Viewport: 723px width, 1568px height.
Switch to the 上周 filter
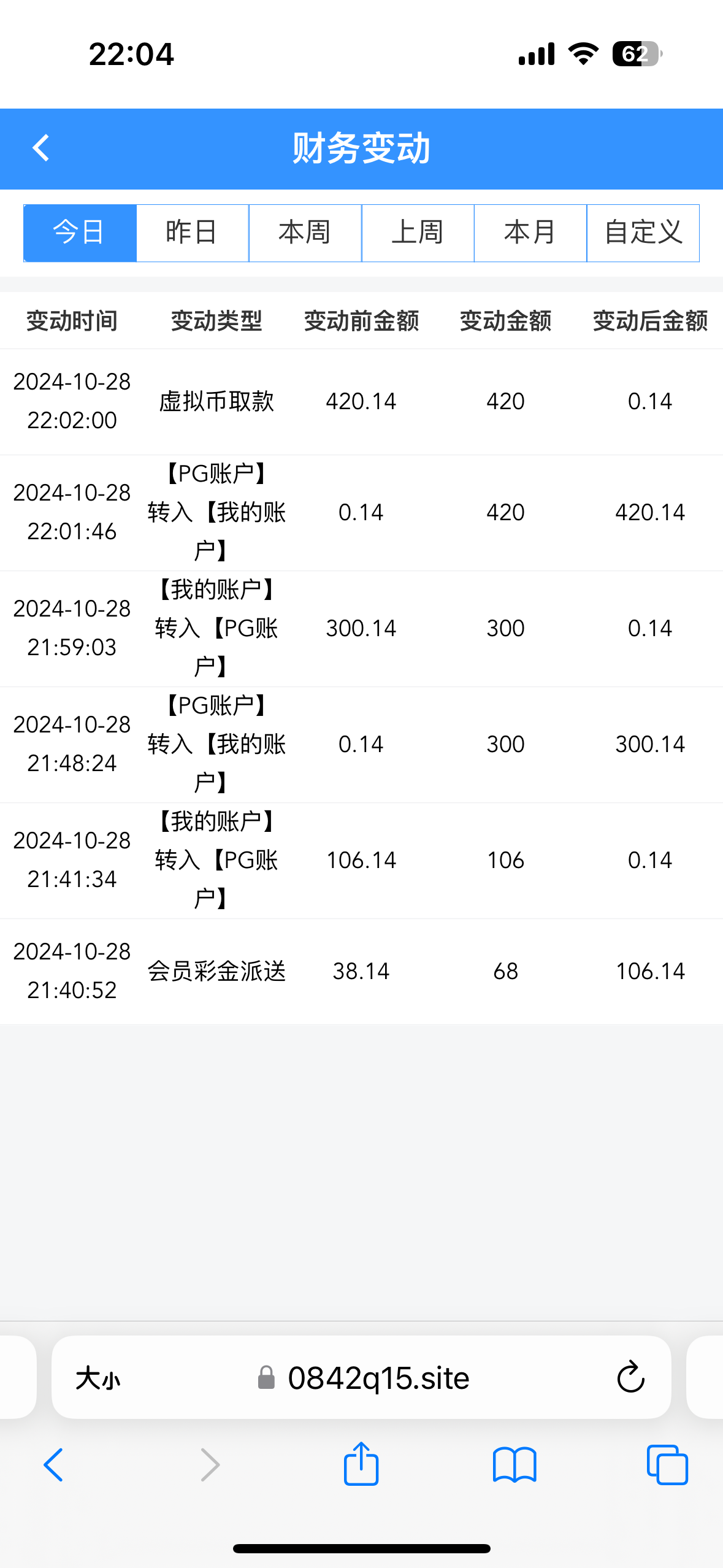418,233
